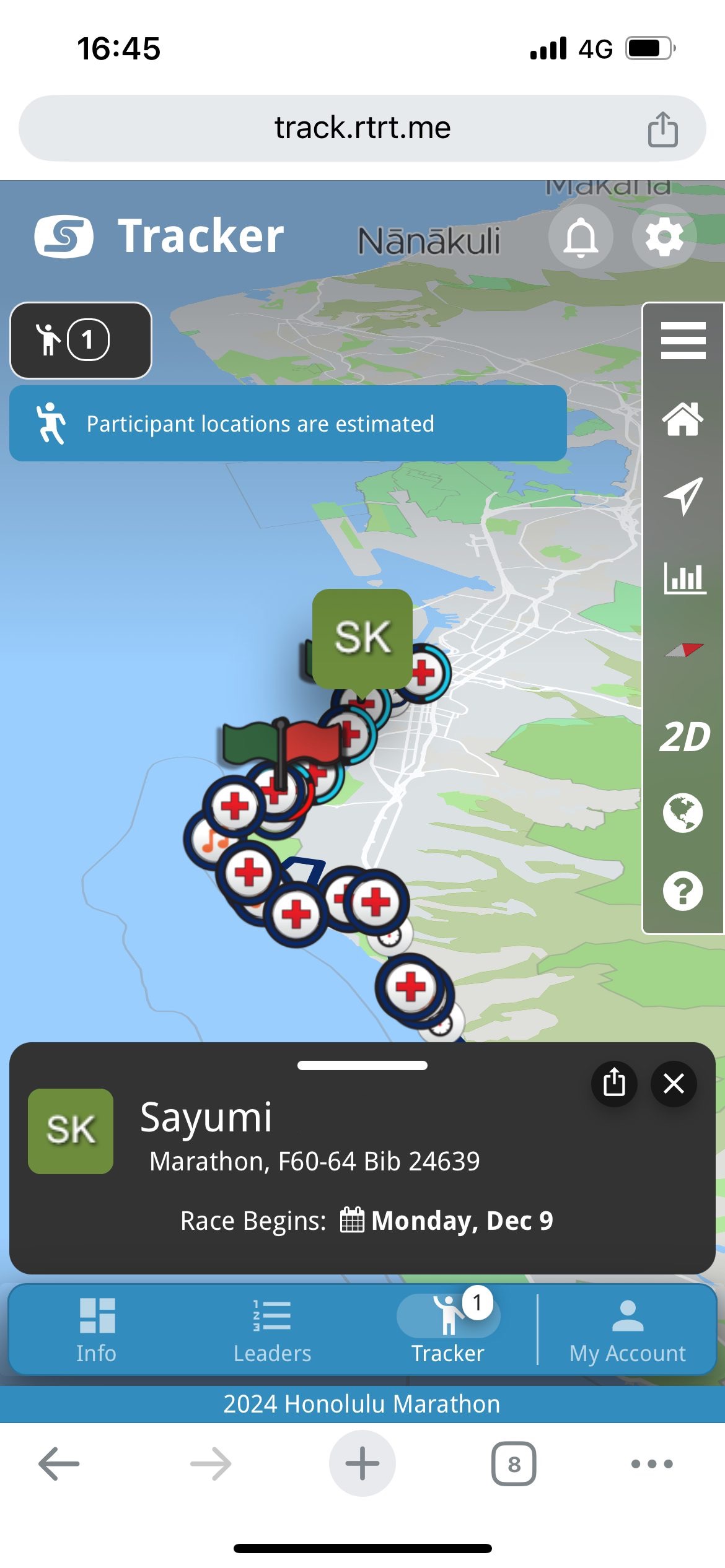The height and width of the screenshot is (1568, 725).
Task: Switch to the Info tab
Action: [x=97, y=1329]
